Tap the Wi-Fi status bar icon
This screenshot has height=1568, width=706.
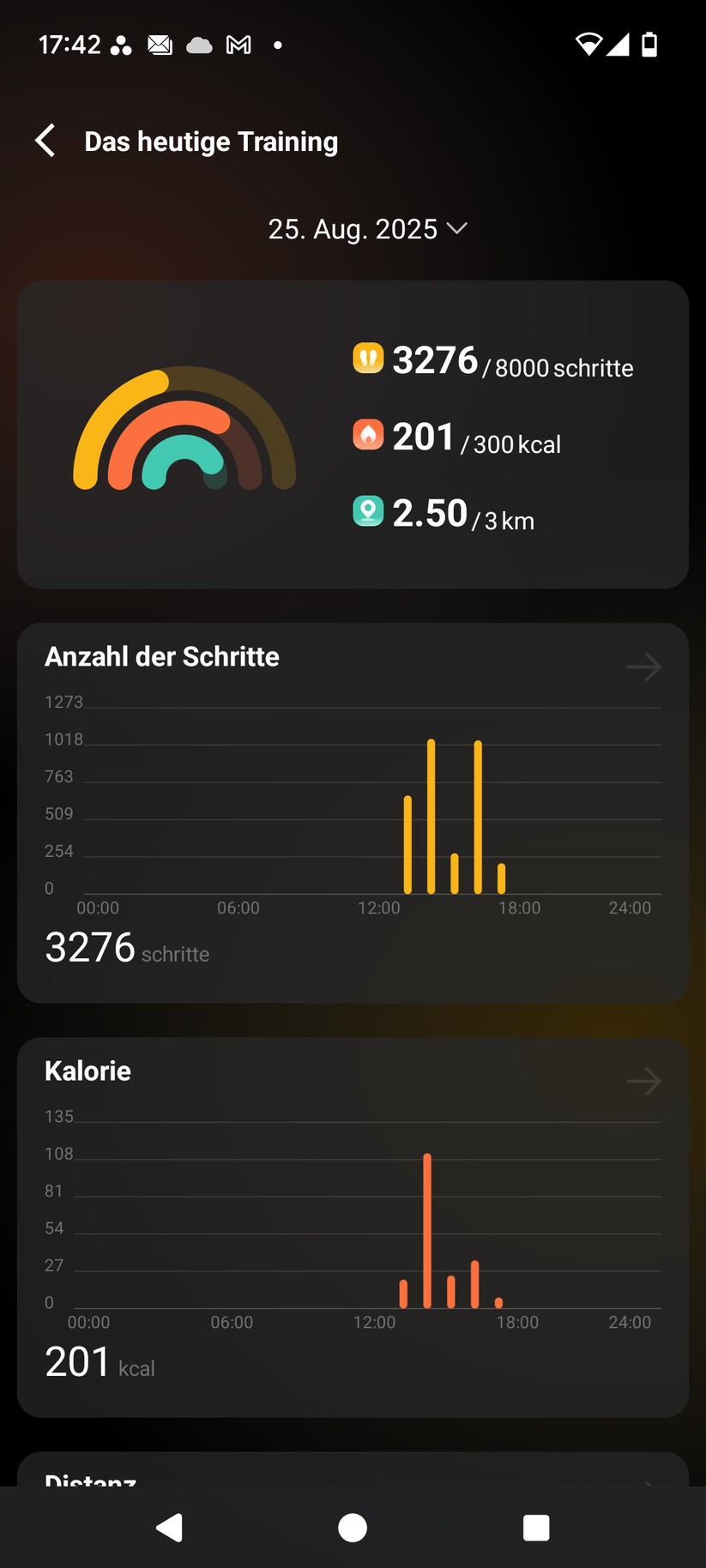point(588,45)
